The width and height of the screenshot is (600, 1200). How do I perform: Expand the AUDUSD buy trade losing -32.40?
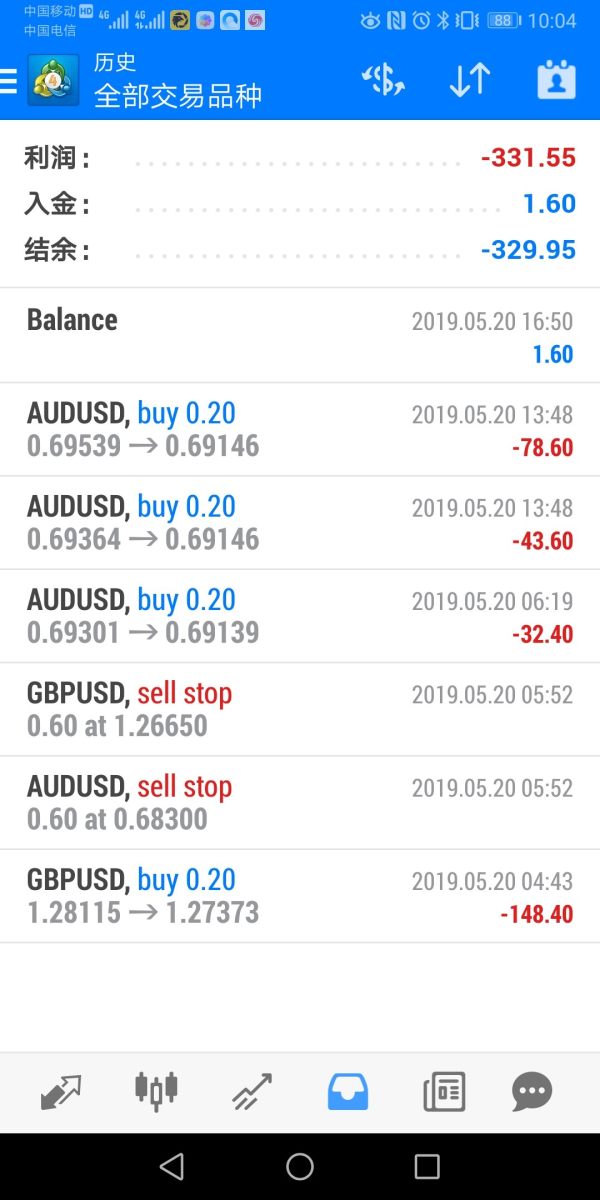300,616
